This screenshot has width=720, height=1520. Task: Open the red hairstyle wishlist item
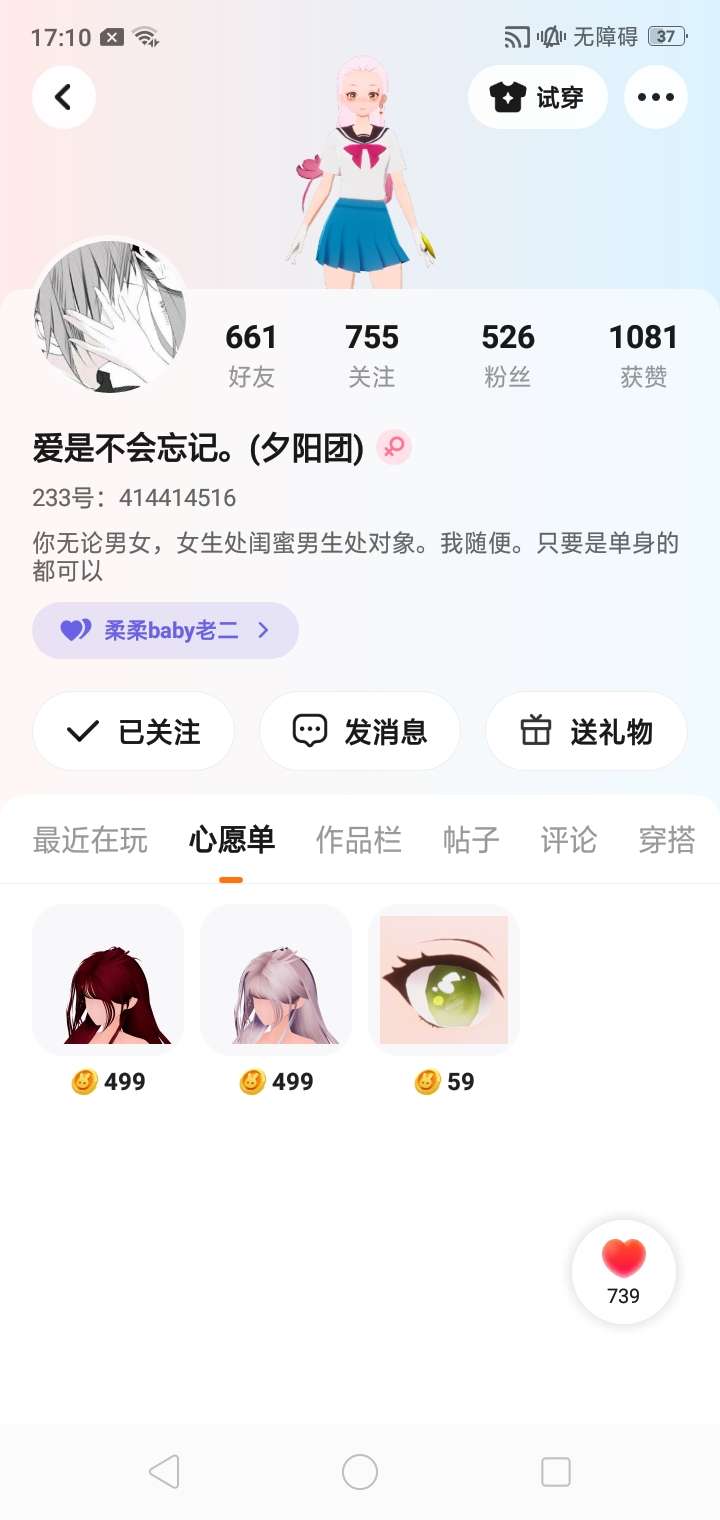[108, 980]
